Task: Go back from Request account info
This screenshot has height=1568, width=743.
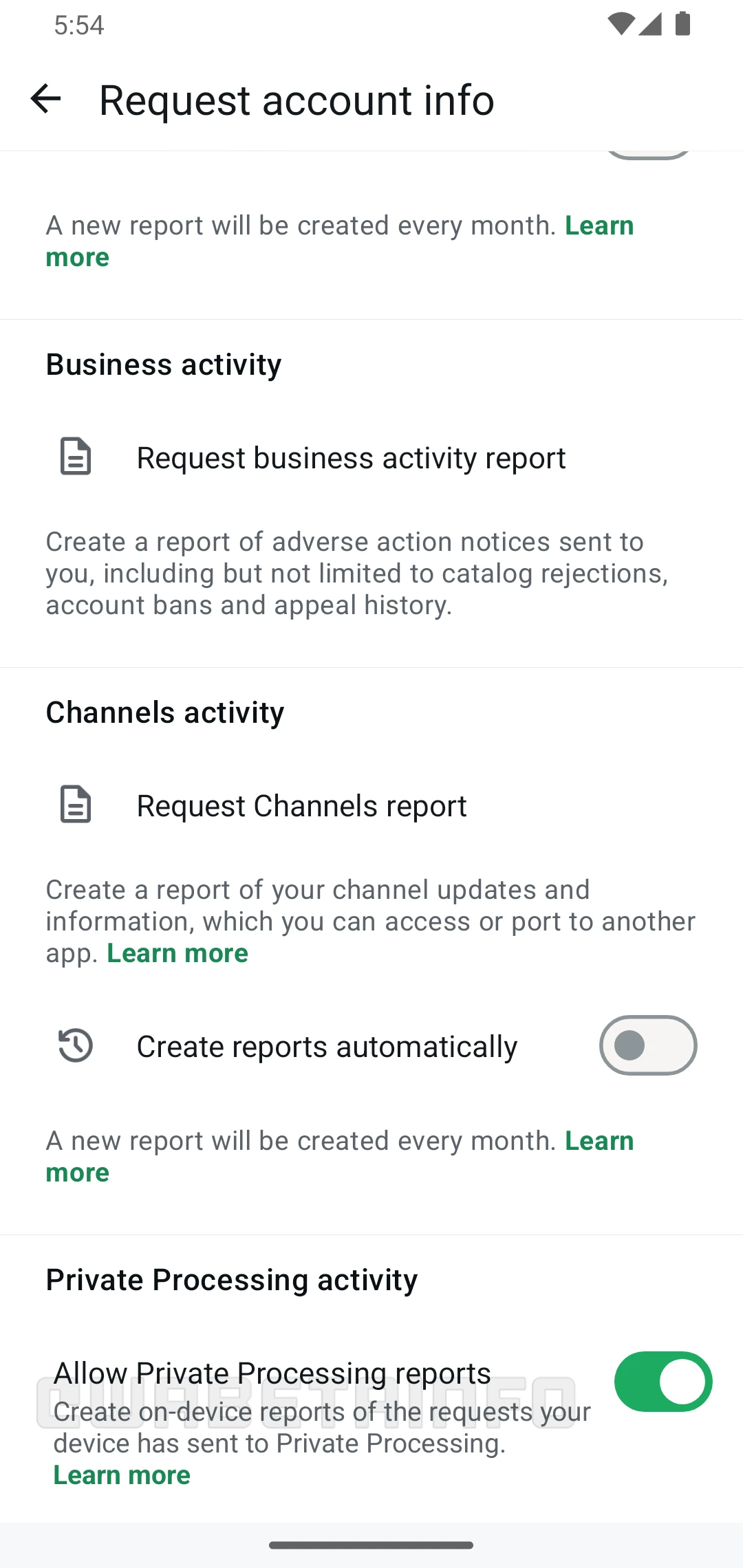Action: (x=46, y=99)
